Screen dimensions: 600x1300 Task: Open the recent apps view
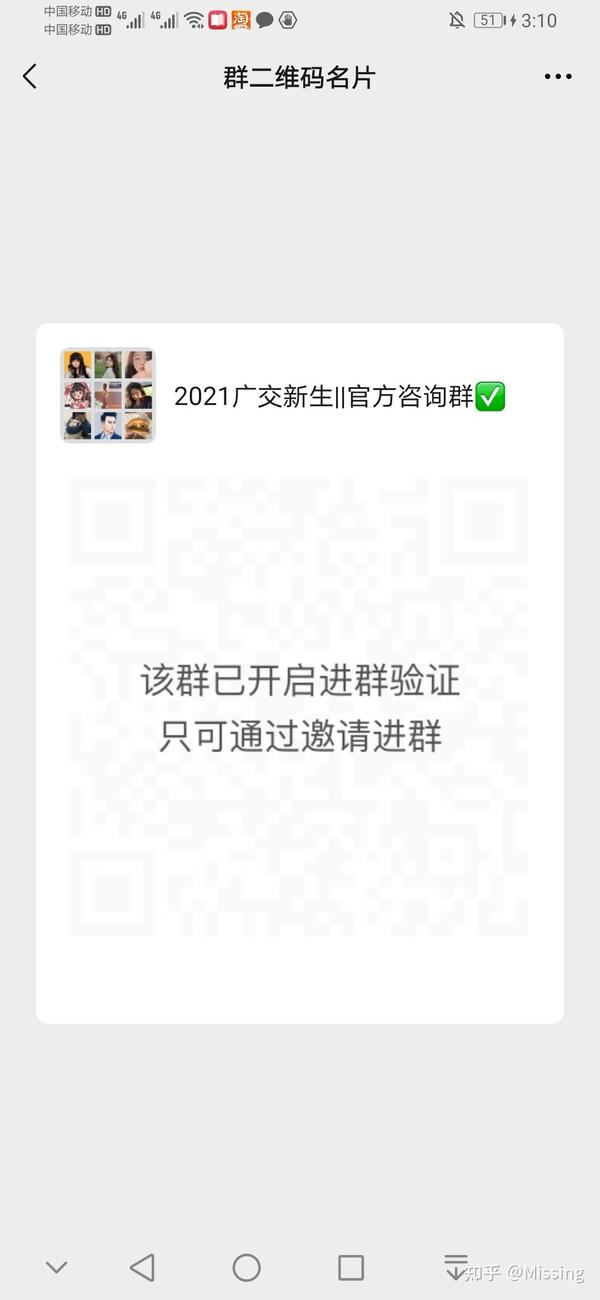point(351,1268)
